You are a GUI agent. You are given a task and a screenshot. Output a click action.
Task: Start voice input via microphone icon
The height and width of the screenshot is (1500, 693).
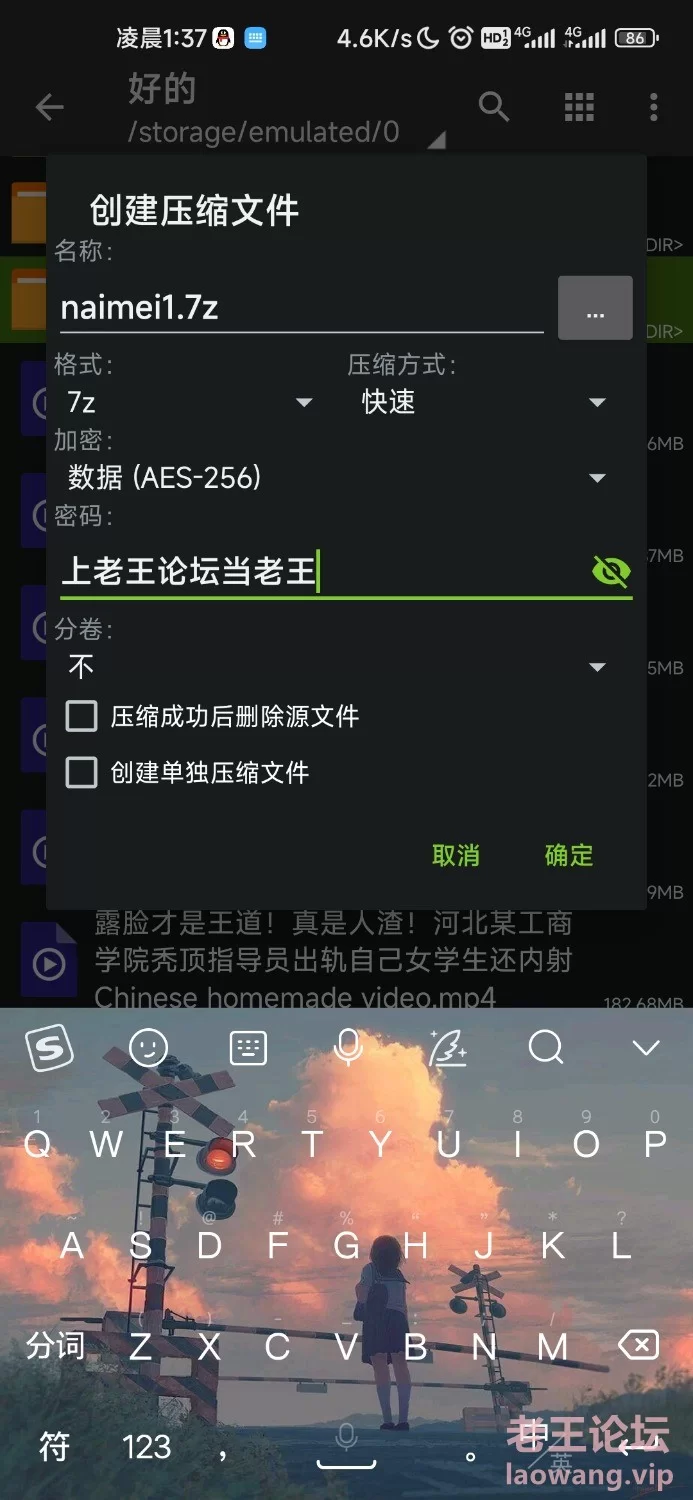(348, 1048)
